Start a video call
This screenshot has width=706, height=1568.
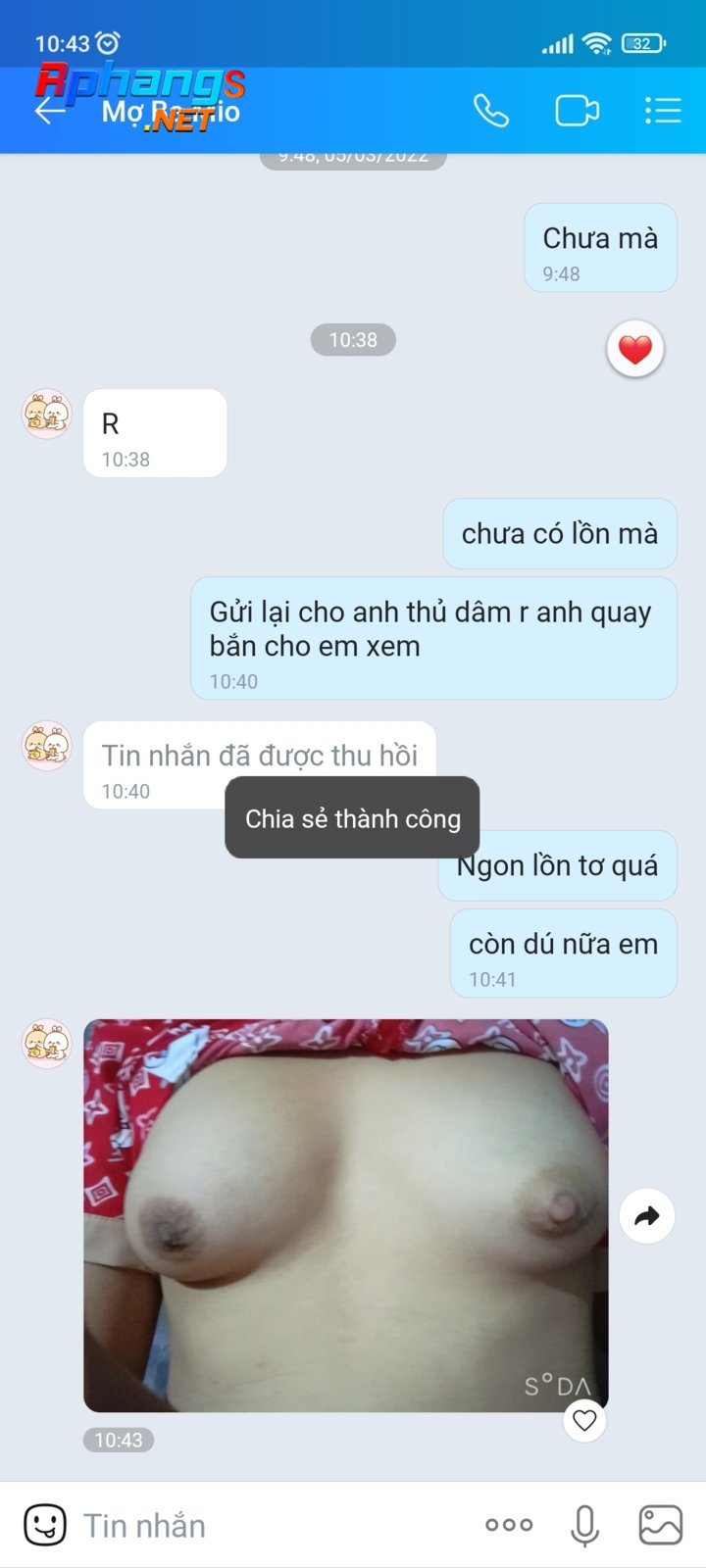click(x=577, y=111)
